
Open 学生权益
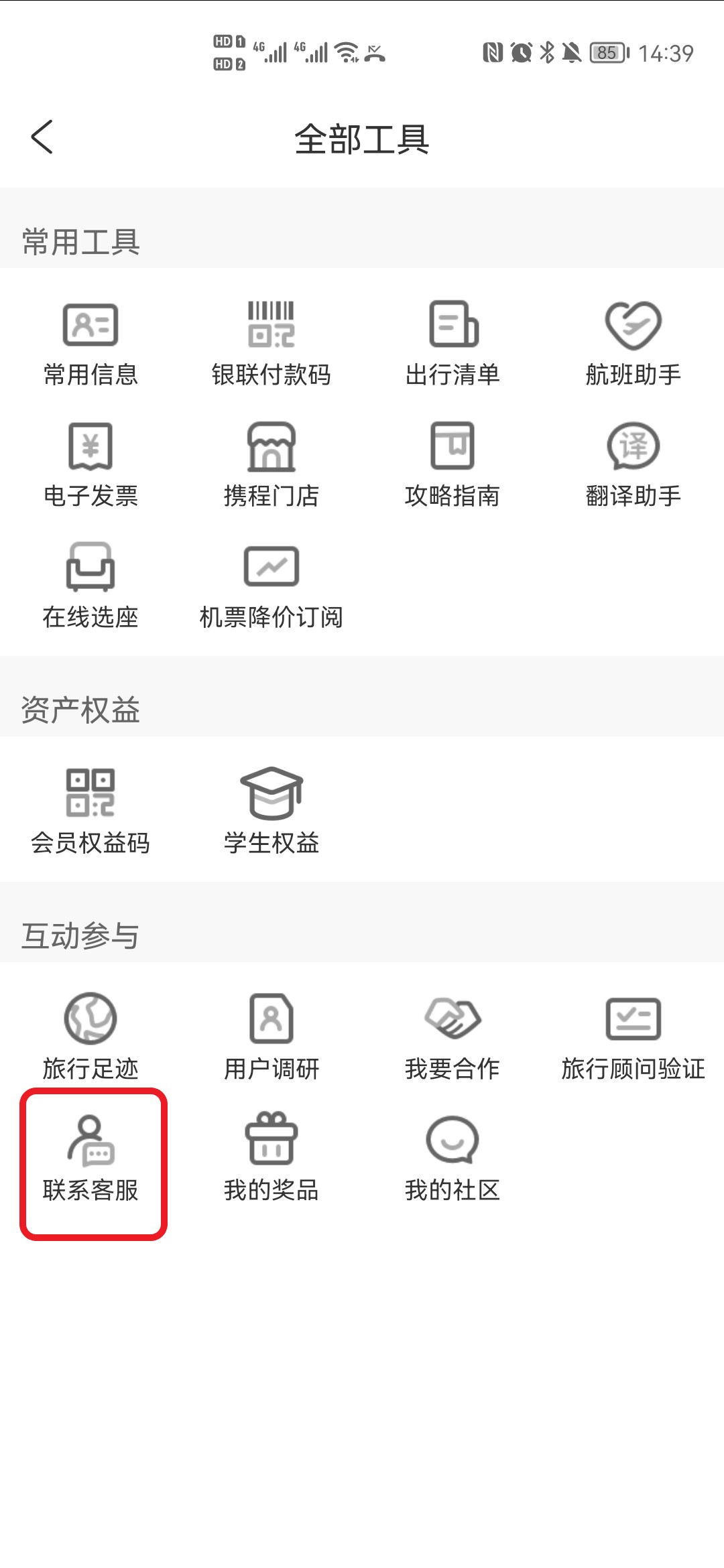(x=271, y=812)
